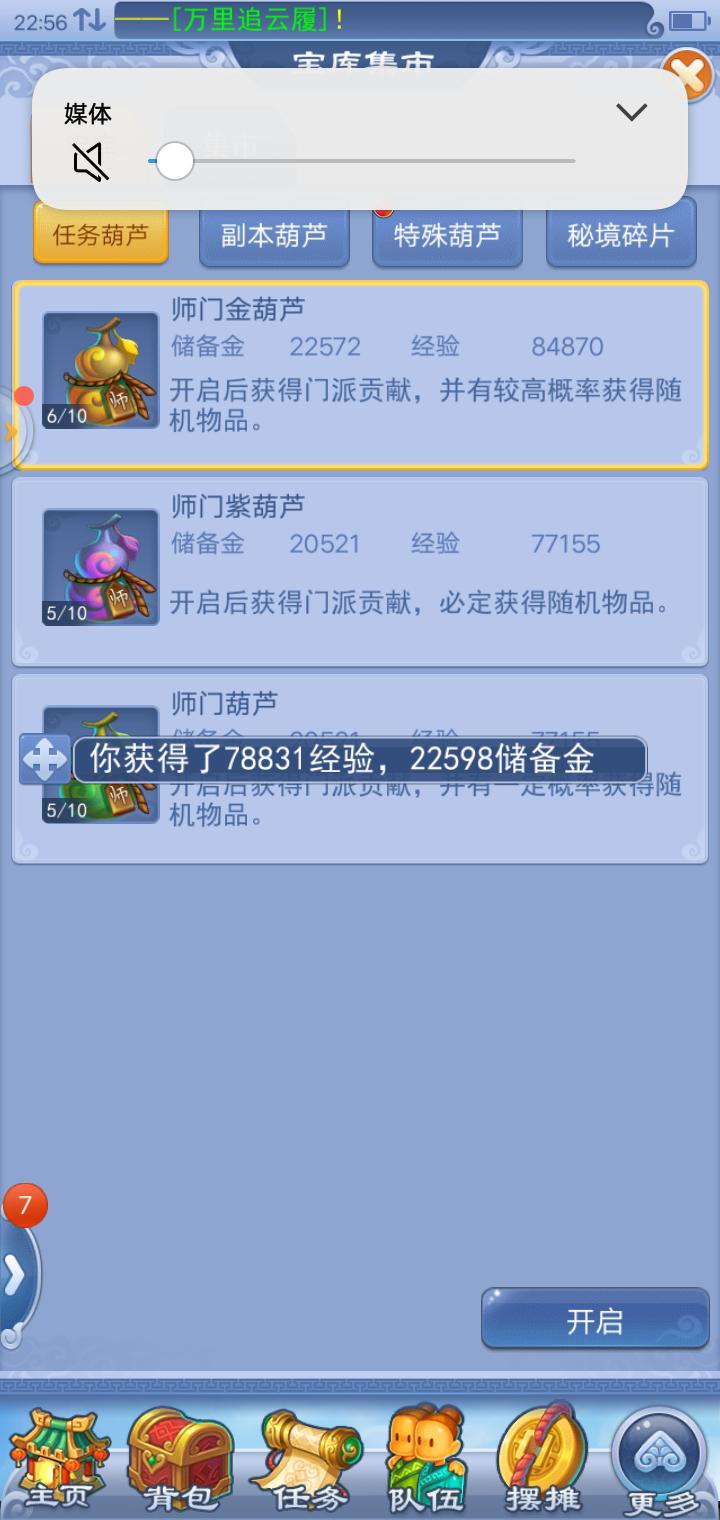Switch to the 秘境碎片 tab

[621, 236]
